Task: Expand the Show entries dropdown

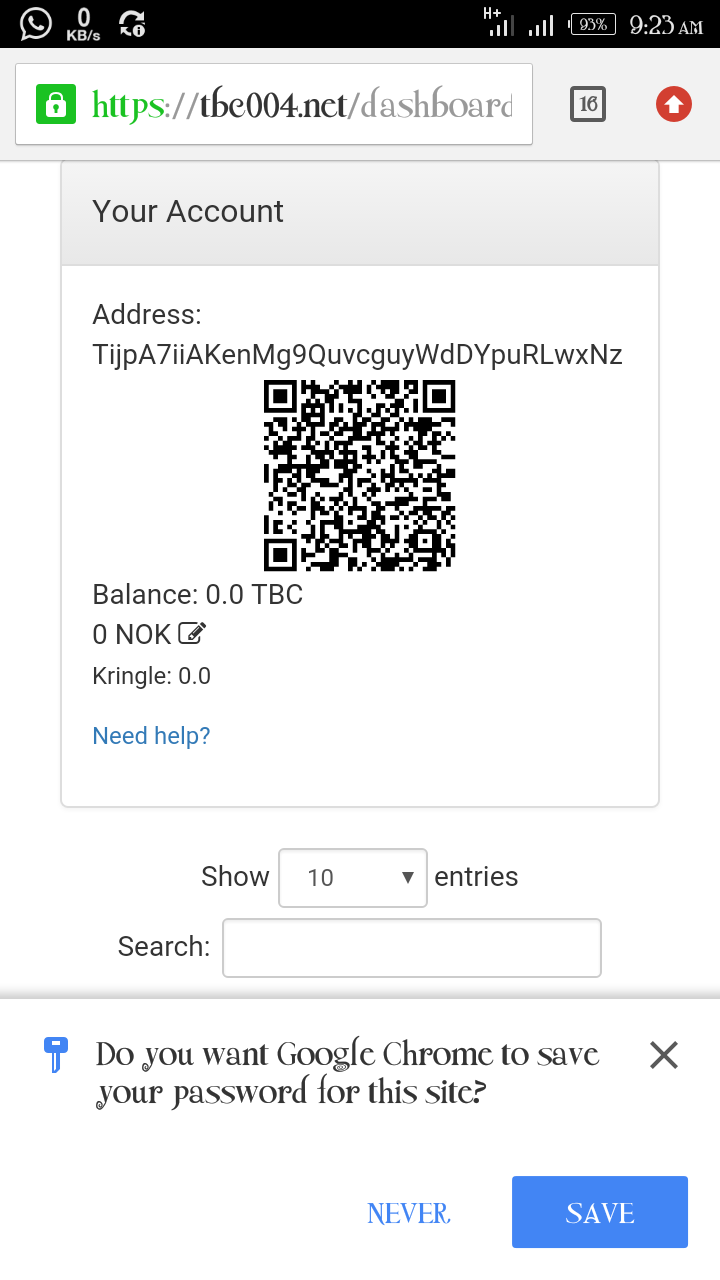Action: click(x=352, y=878)
